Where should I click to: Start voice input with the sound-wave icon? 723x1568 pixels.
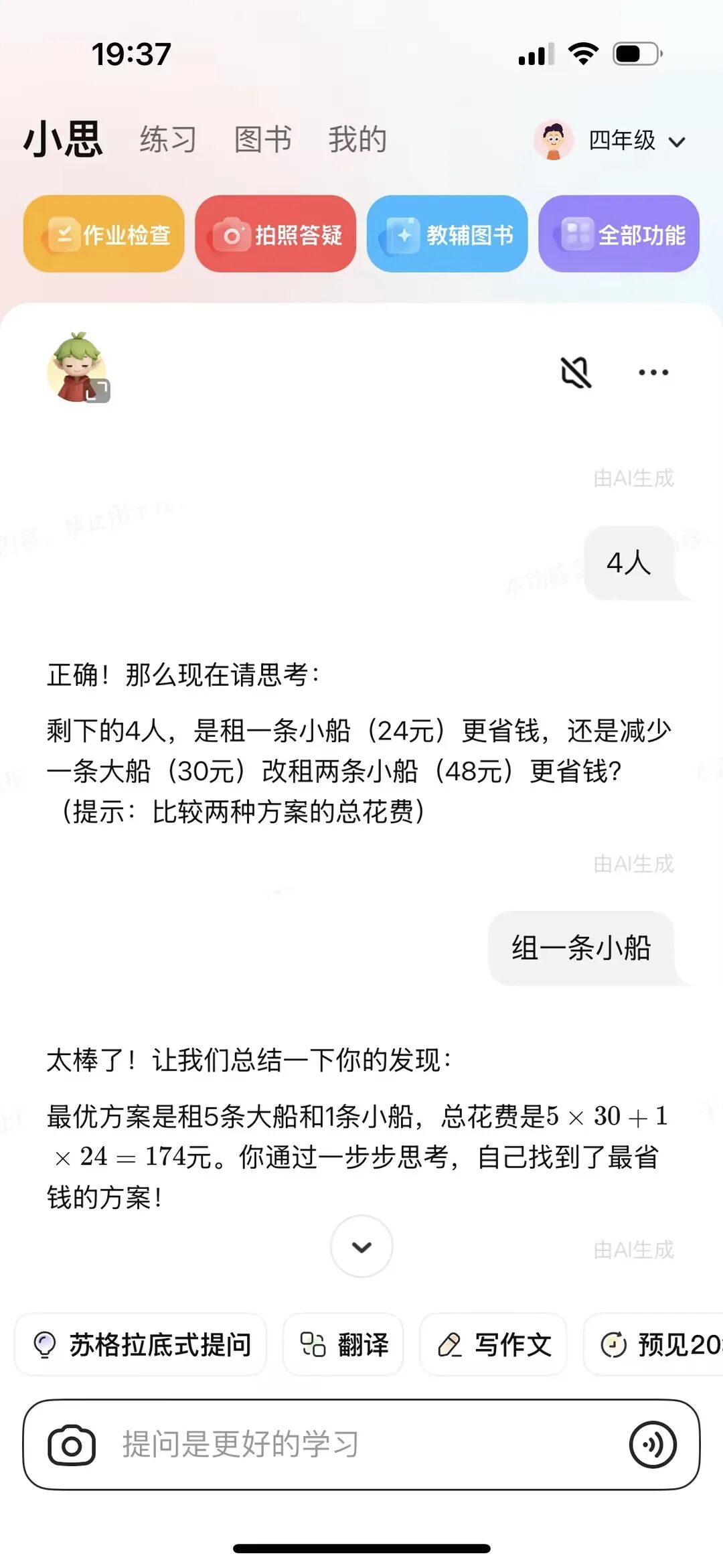[653, 1444]
